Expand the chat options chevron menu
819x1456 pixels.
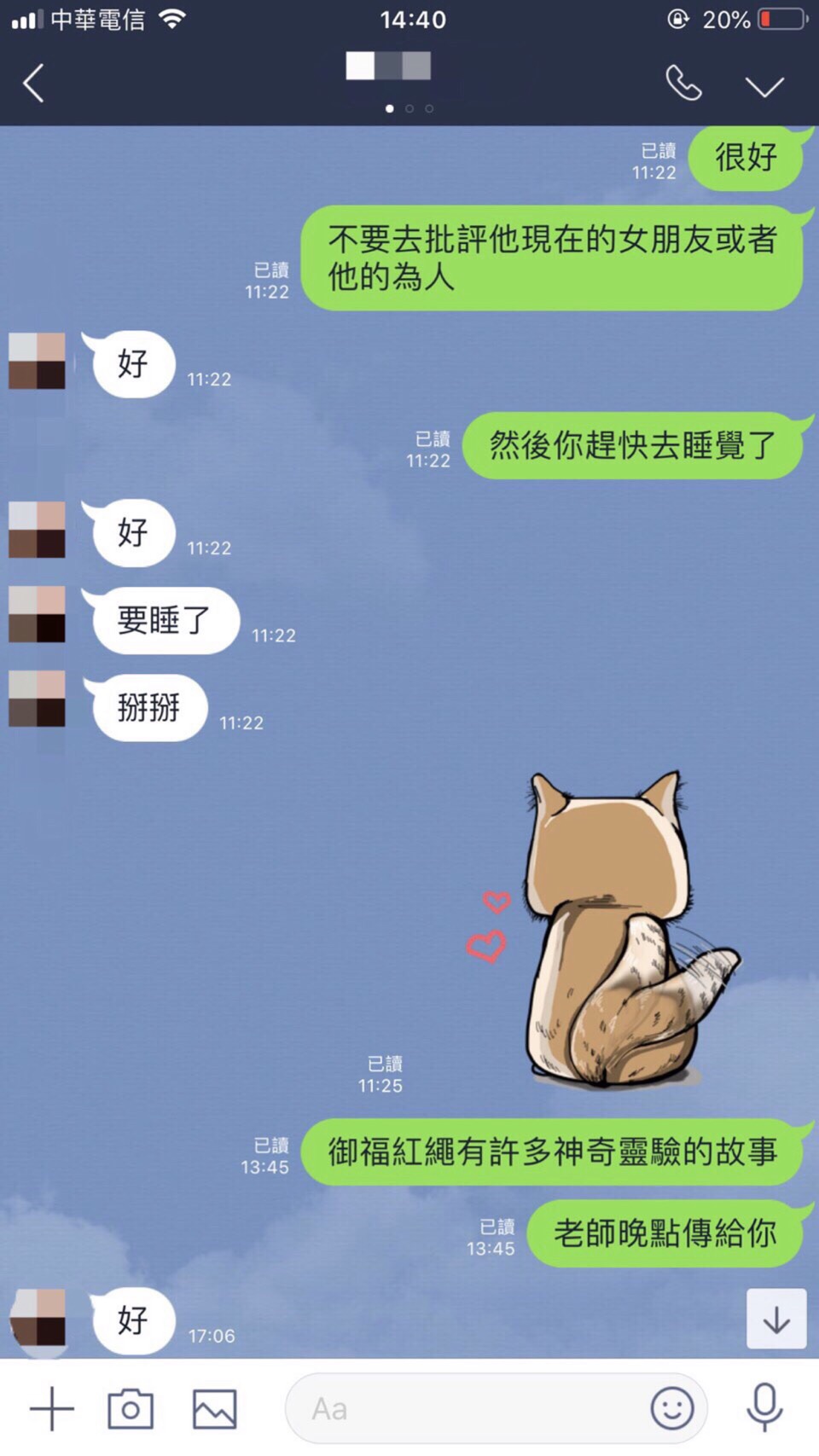click(x=764, y=86)
